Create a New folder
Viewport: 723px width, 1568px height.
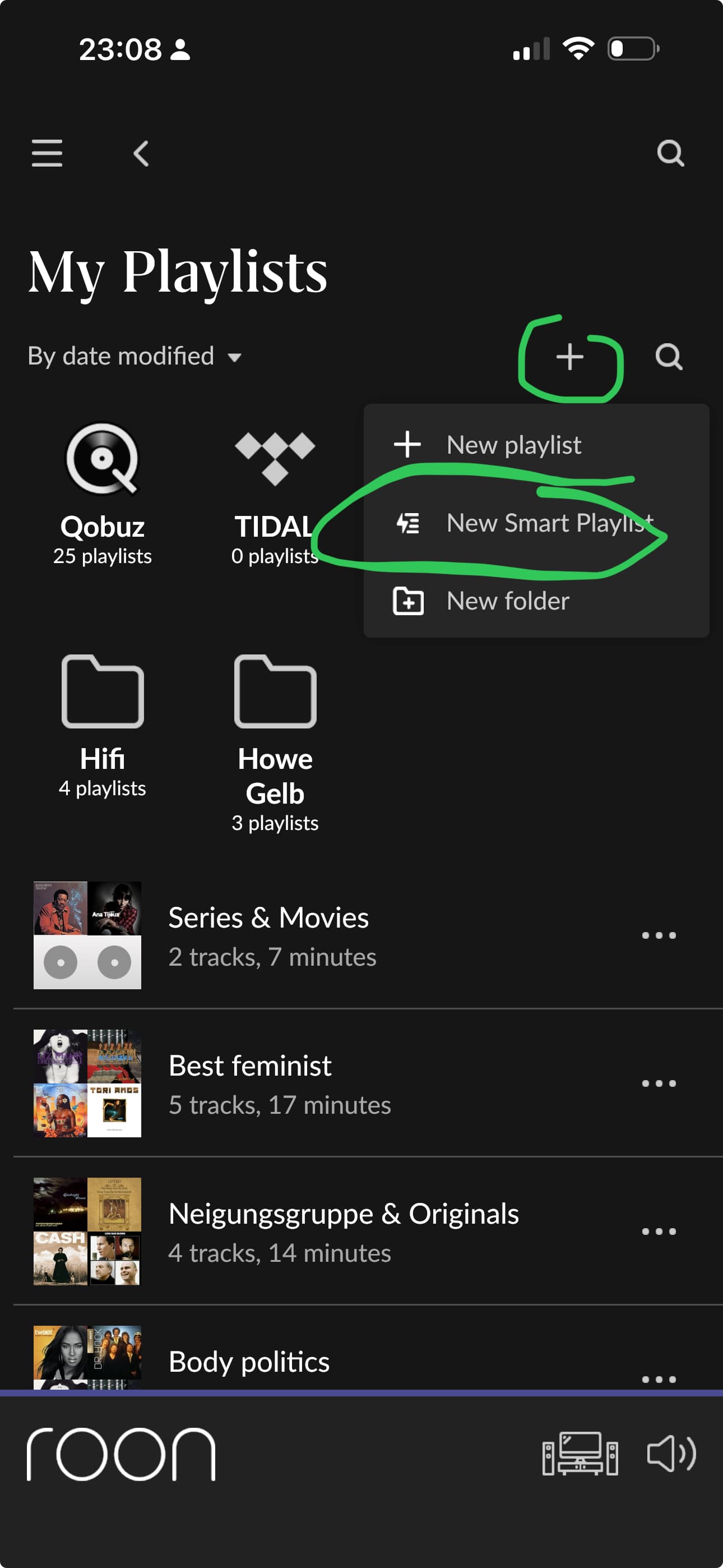536,601
